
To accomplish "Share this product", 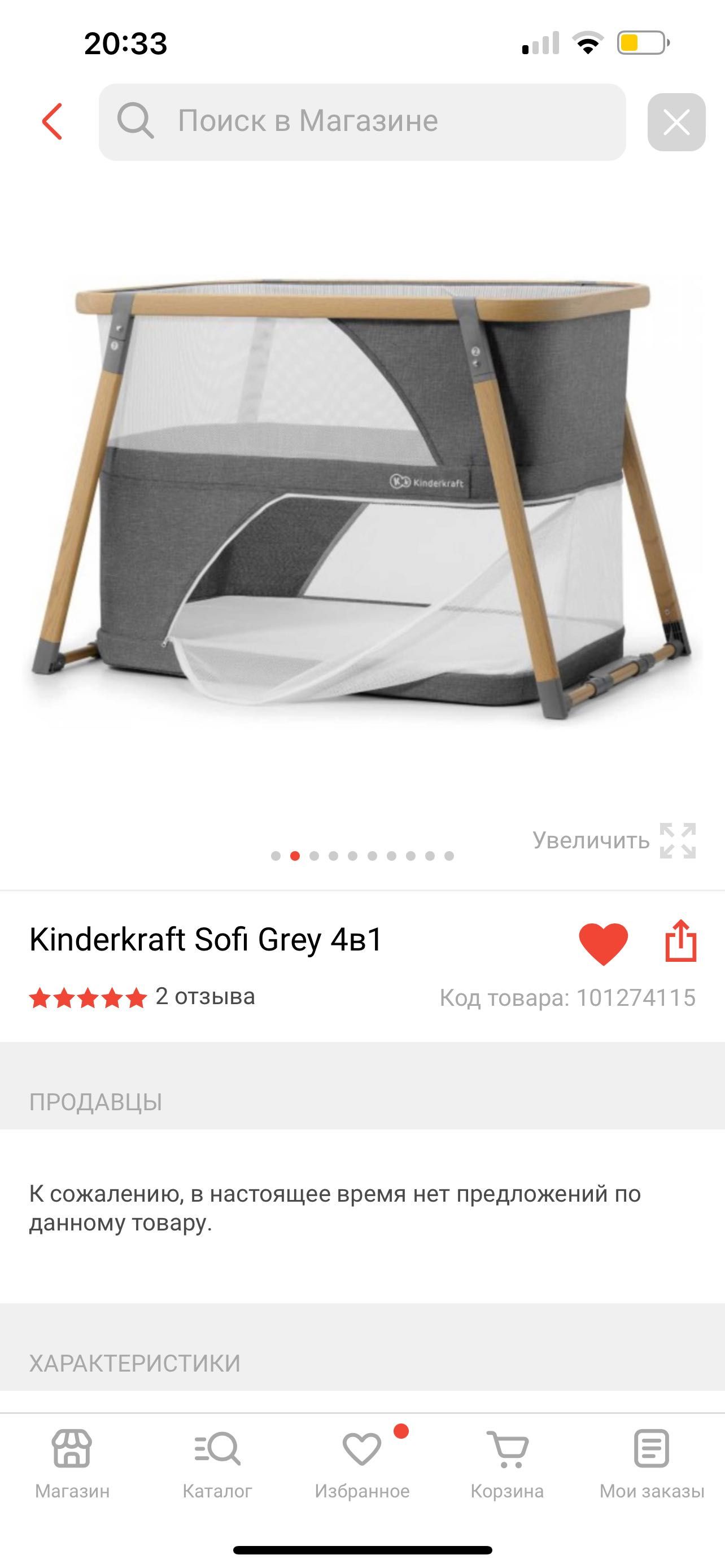I will pos(680,941).
